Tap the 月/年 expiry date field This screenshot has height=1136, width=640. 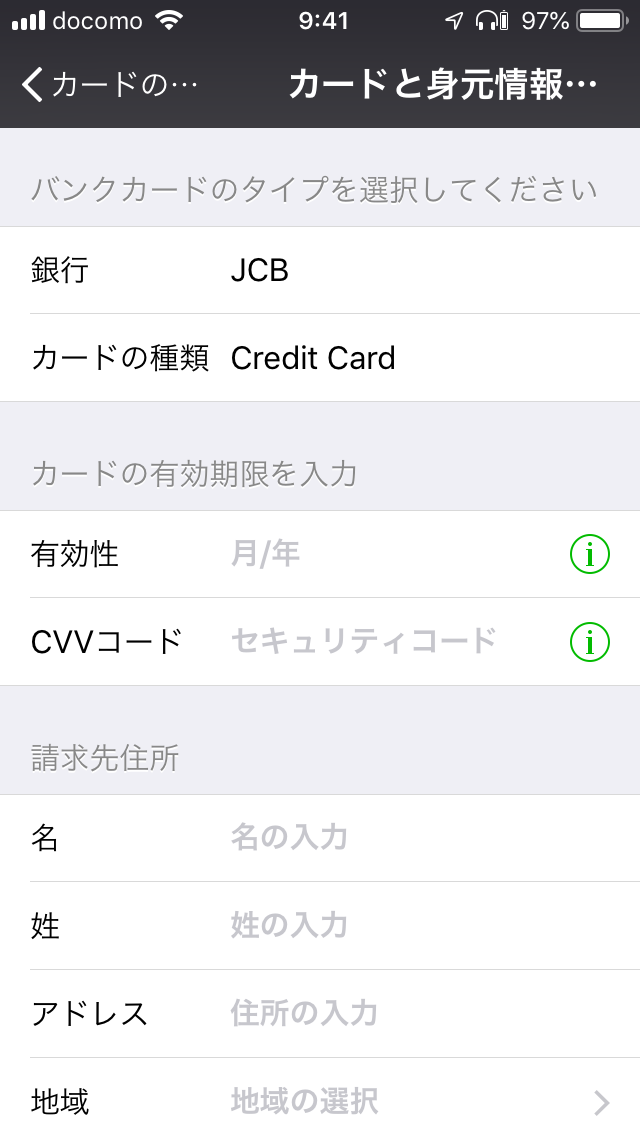[x=391, y=554]
